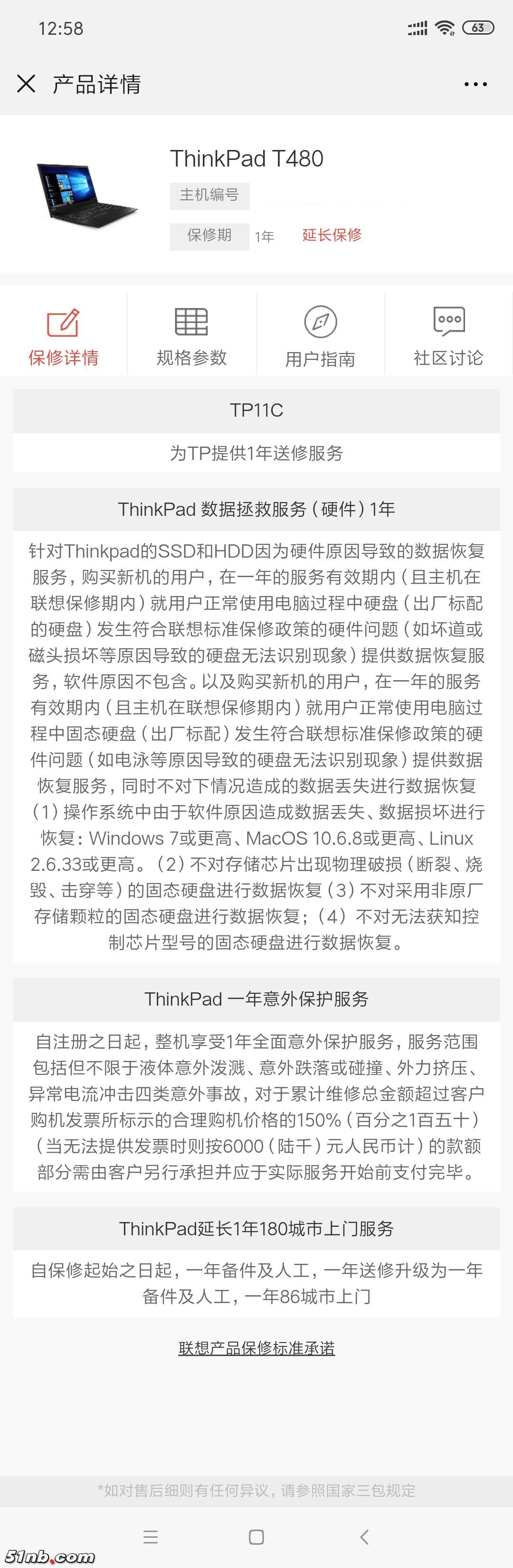Tap the 延长保修 extend warranty link
This screenshot has height=1568, width=513.
click(332, 235)
